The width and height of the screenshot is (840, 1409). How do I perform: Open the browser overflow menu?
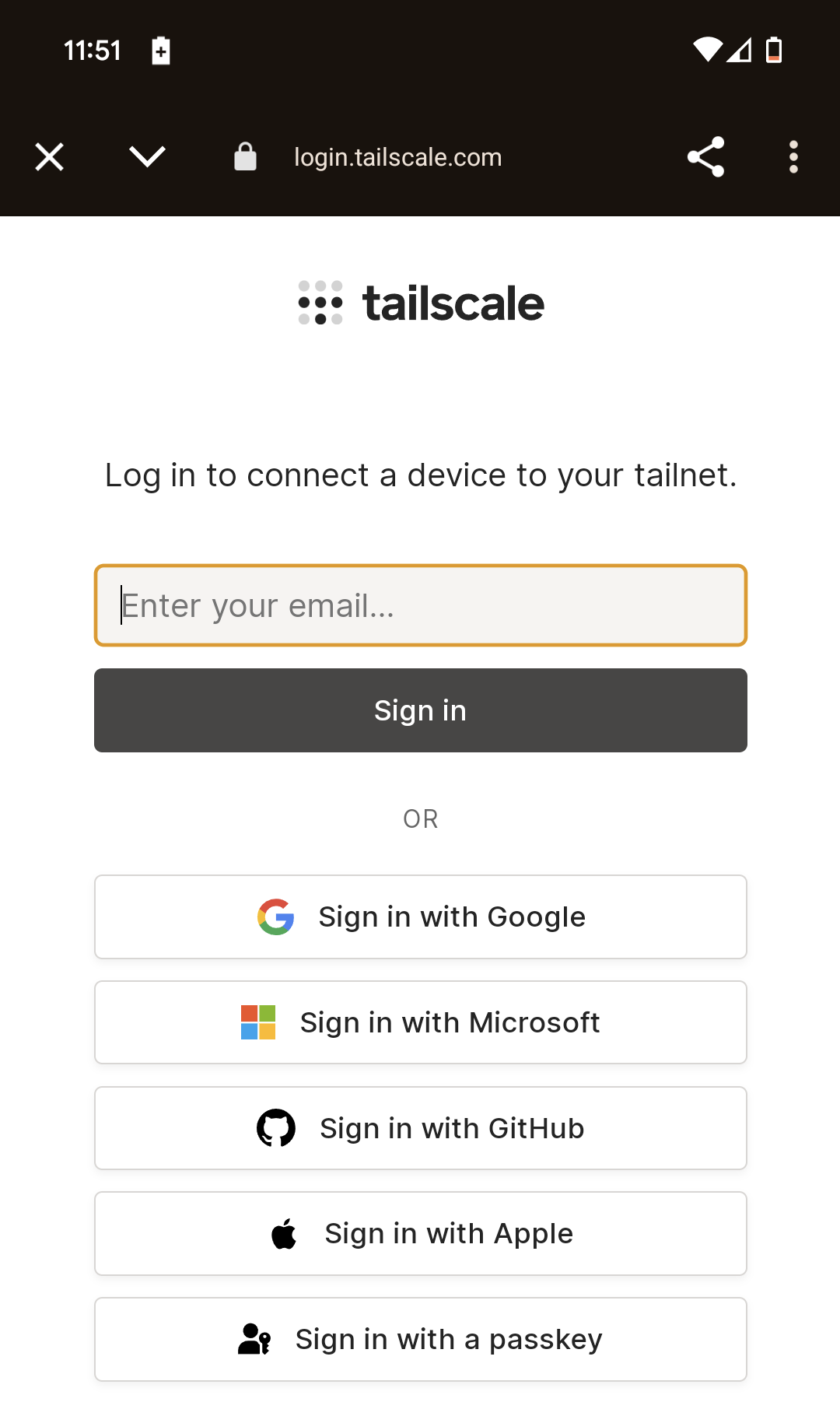click(793, 157)
